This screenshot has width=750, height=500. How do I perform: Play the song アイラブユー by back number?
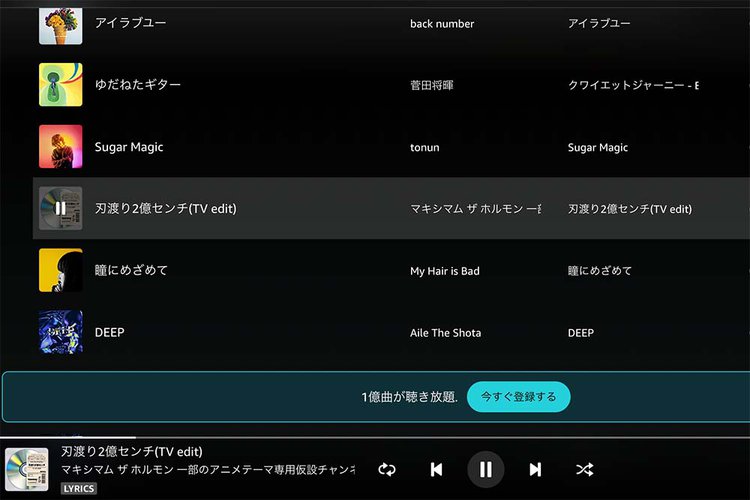(60, 25)
